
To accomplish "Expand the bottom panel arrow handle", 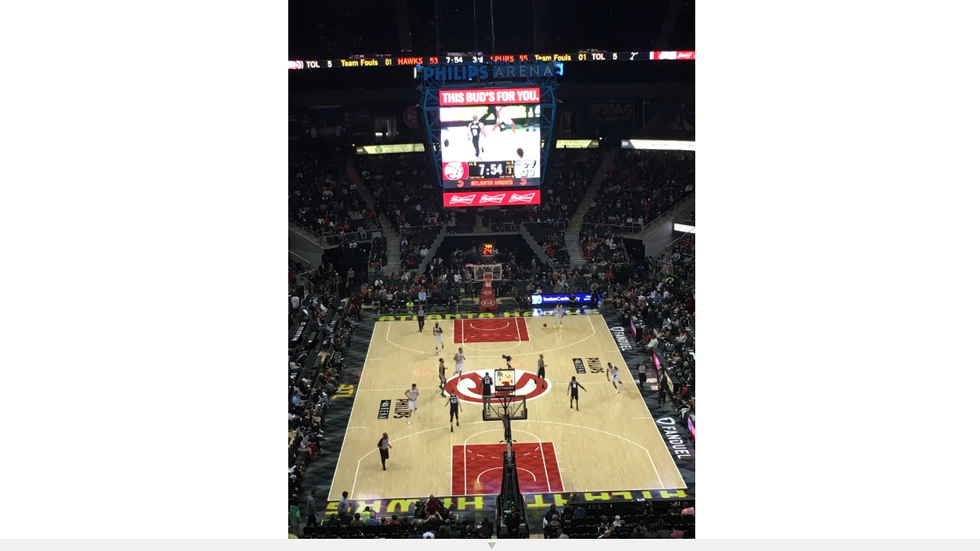I will pos(491,545).
